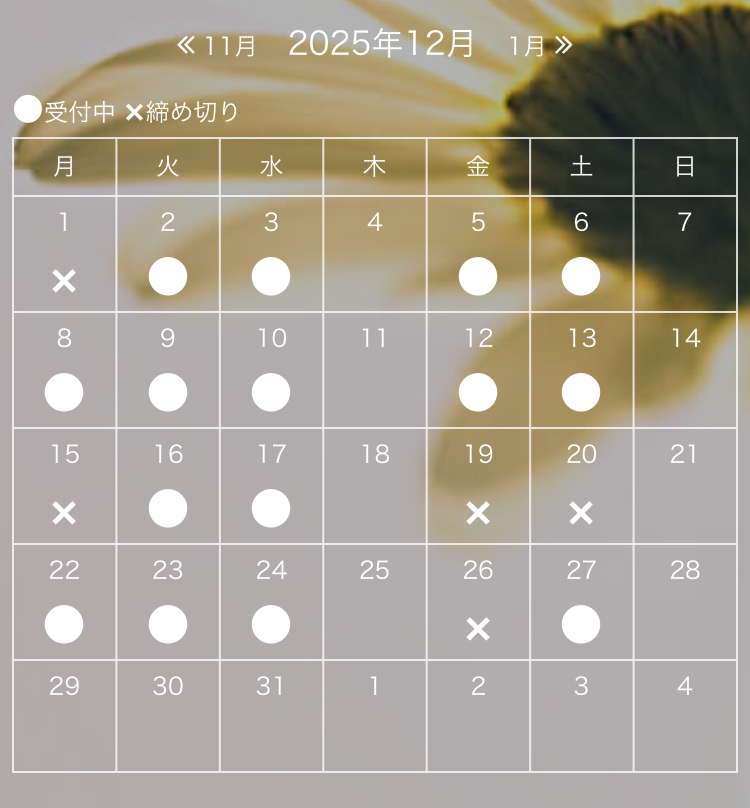Select Saturday December 6 availability circle
The image size is (750, 808).
tap(581, 277)
